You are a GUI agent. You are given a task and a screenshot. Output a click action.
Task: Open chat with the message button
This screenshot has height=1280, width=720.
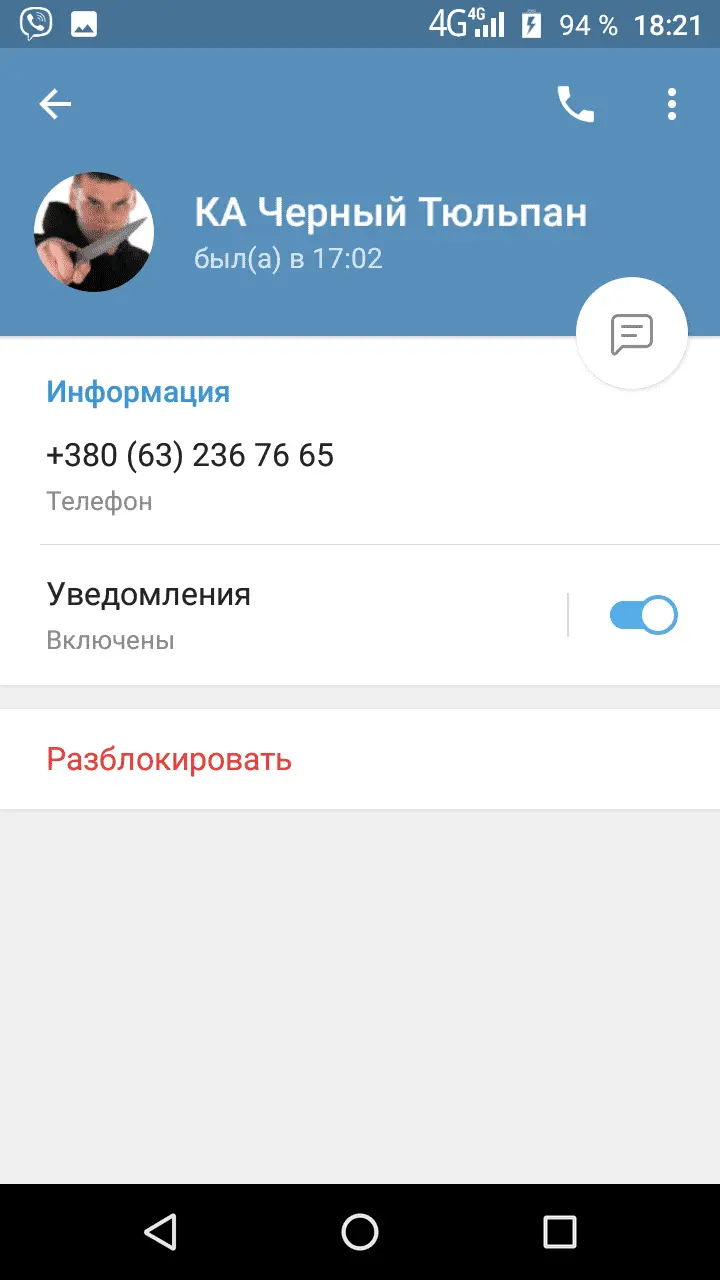[x=632, y=334]
